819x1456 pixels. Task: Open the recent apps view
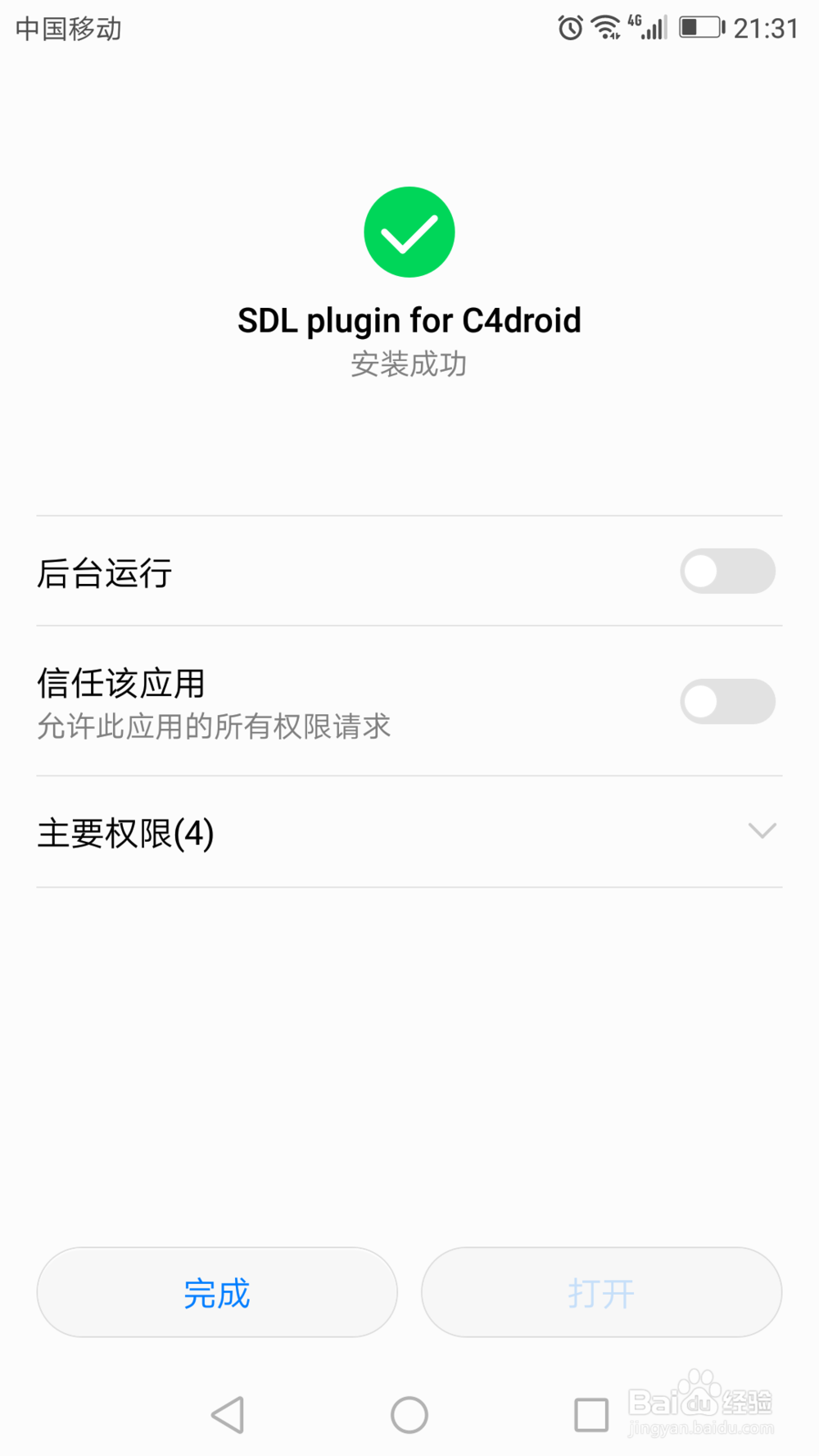click(591, 1415)
